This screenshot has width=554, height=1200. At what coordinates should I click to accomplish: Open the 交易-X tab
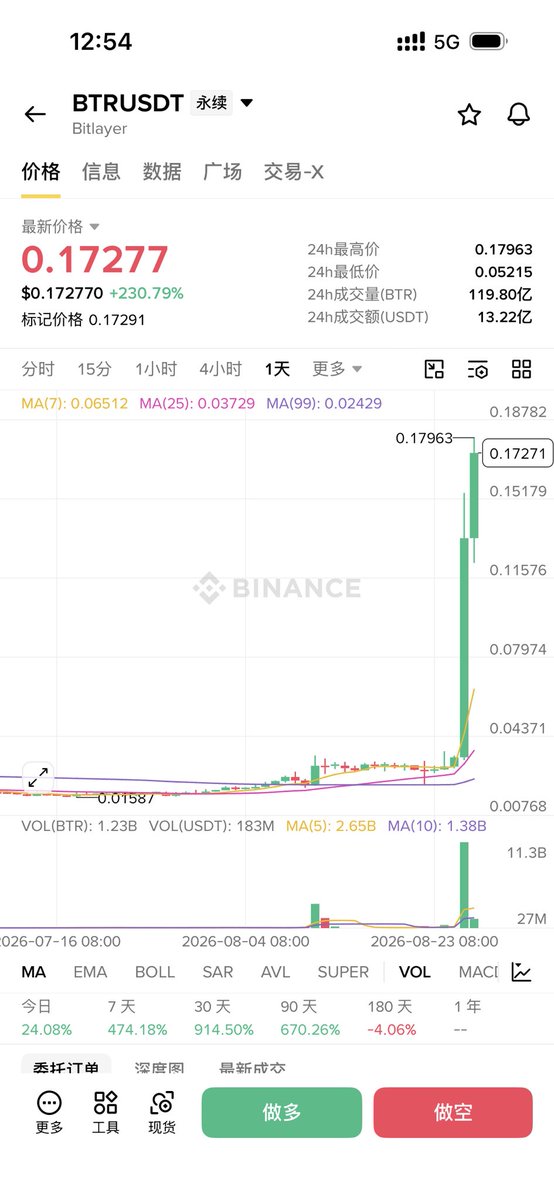pos(293,172)
